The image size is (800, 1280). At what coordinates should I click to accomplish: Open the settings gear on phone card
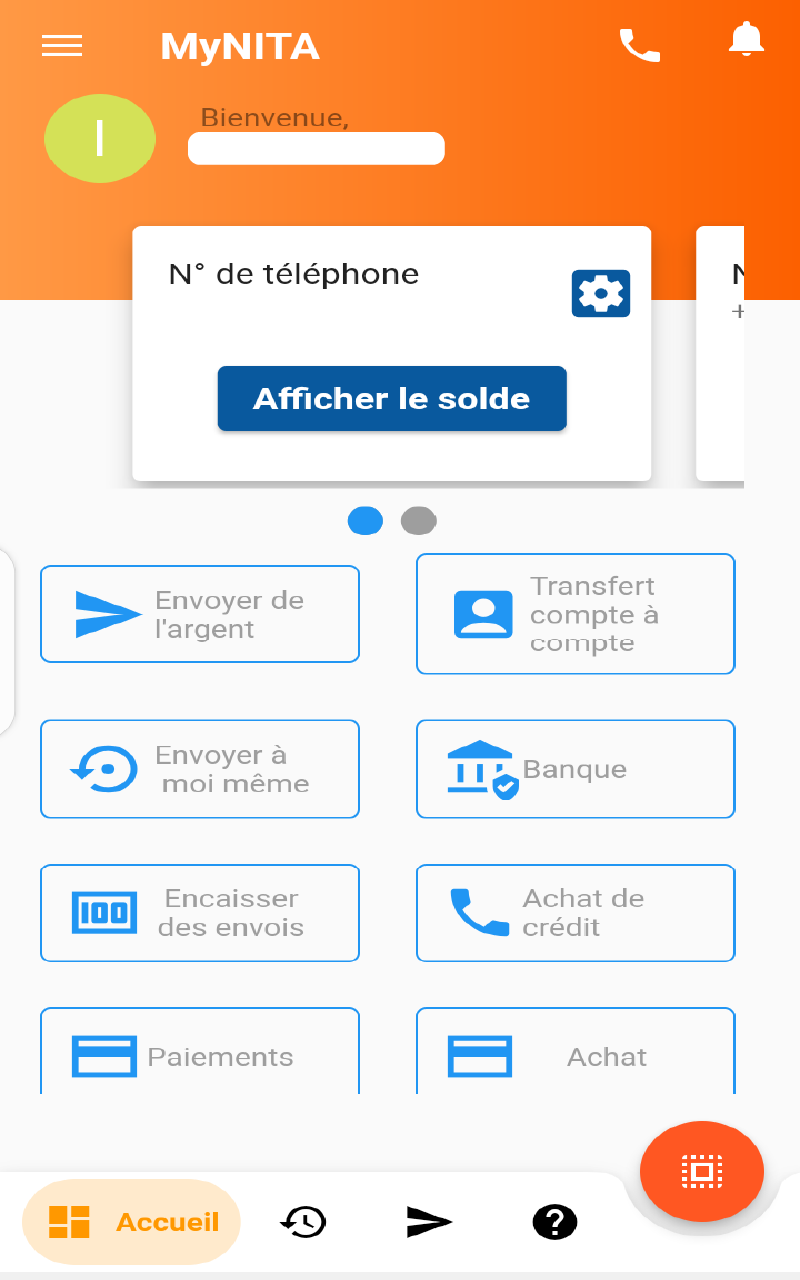point(601,293)
